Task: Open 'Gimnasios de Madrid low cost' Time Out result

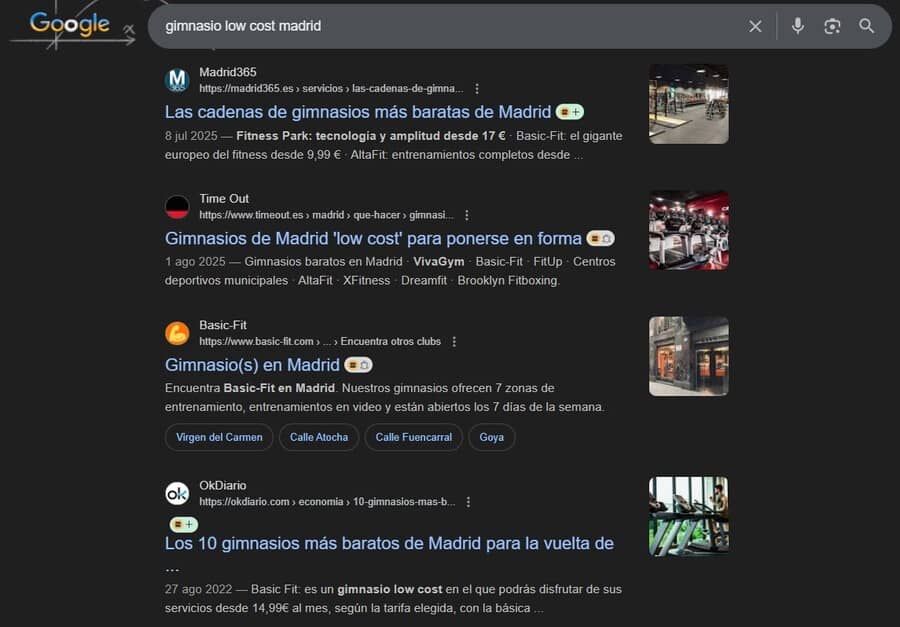Action: [373, 239]
